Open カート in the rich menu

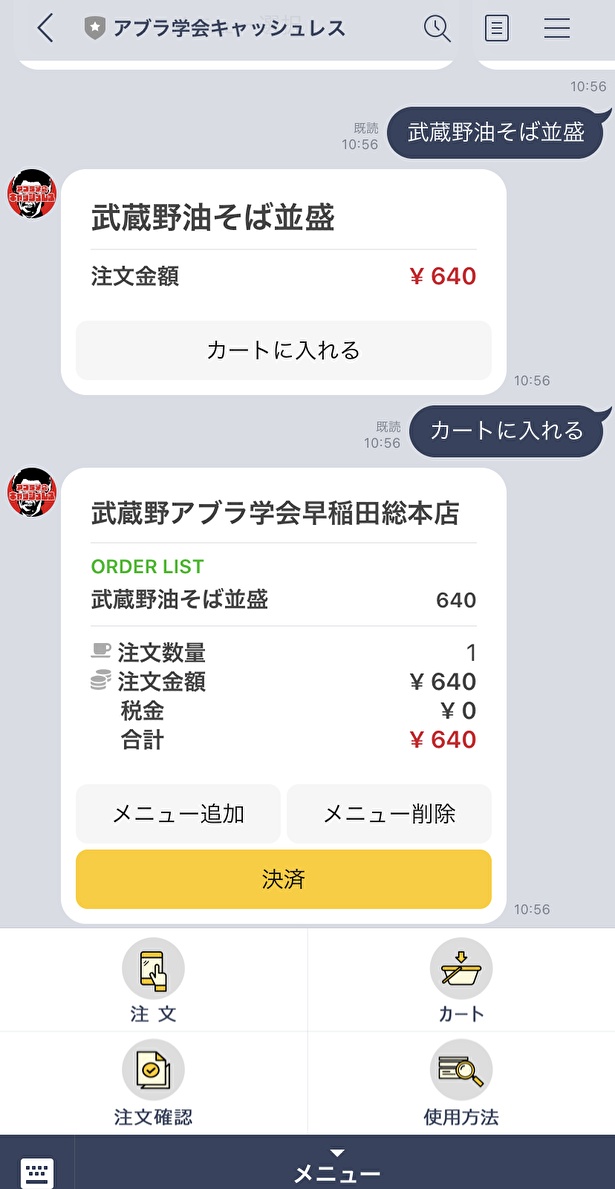461,980
